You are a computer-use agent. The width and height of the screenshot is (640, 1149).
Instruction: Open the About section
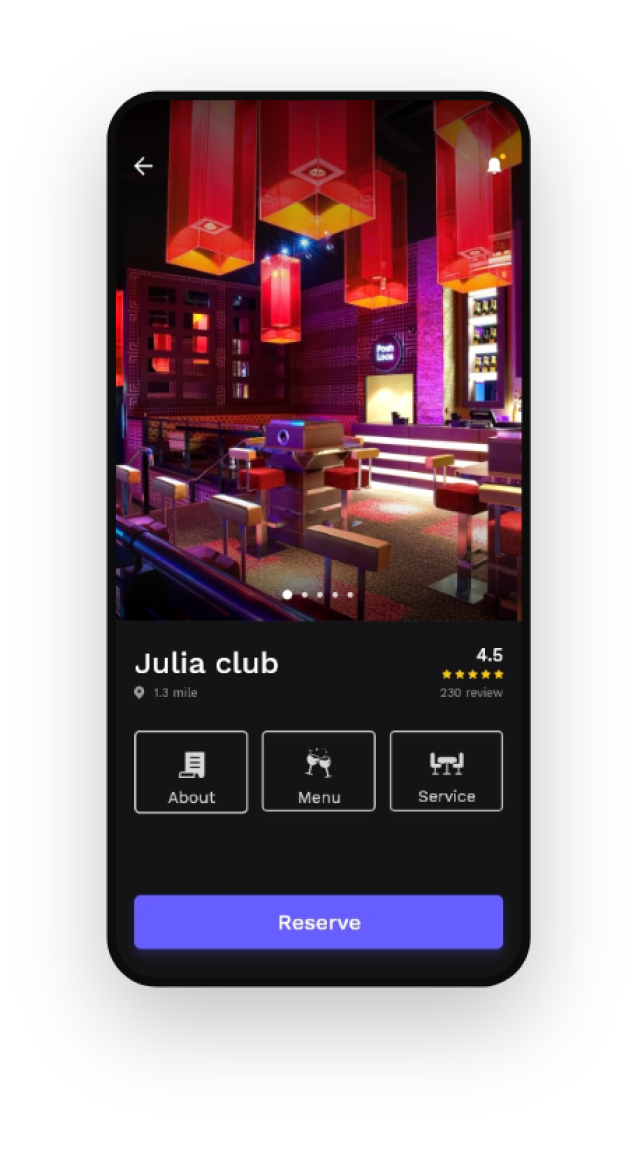coord(191,772)
